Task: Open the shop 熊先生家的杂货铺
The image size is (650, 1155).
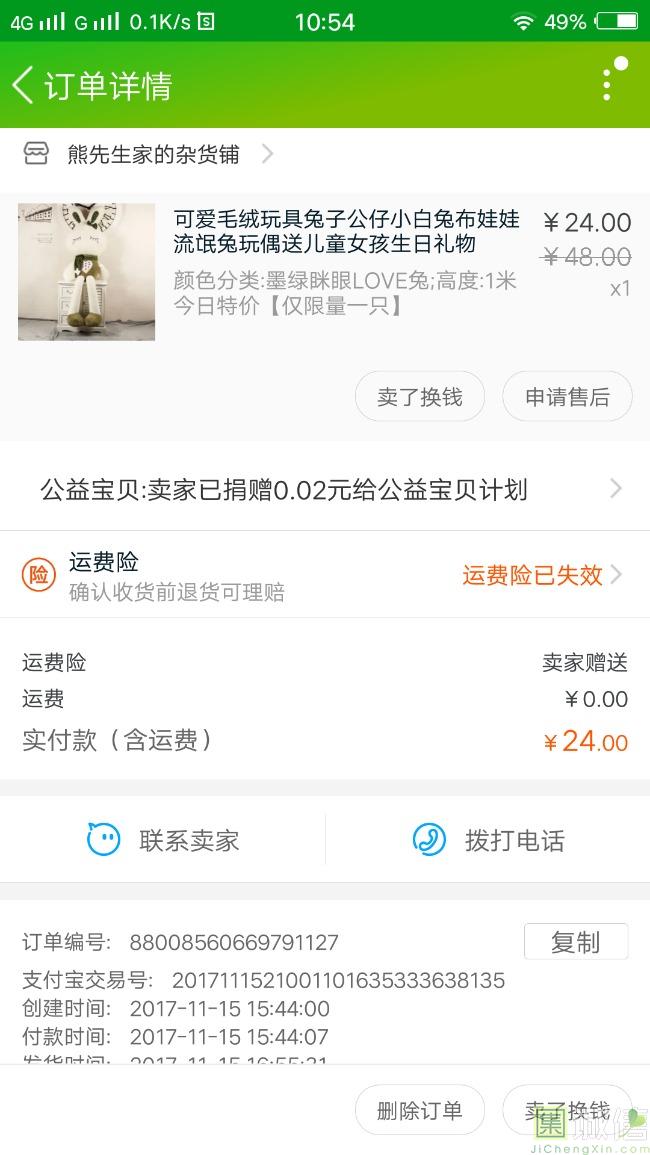Action: pyautogui.click(x=152, y=154)
